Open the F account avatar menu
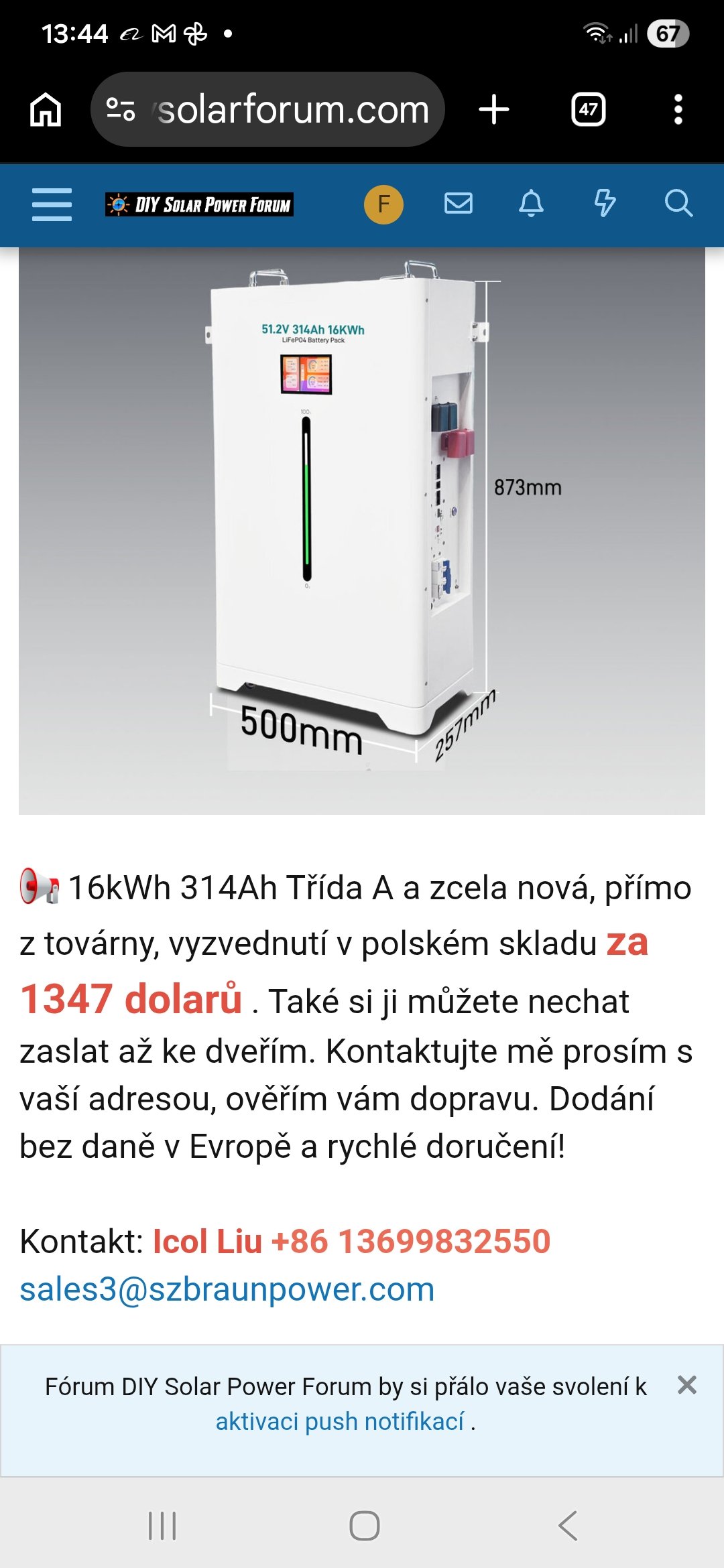The width and height of the screenshot is (724, 1568). (383, 204)
